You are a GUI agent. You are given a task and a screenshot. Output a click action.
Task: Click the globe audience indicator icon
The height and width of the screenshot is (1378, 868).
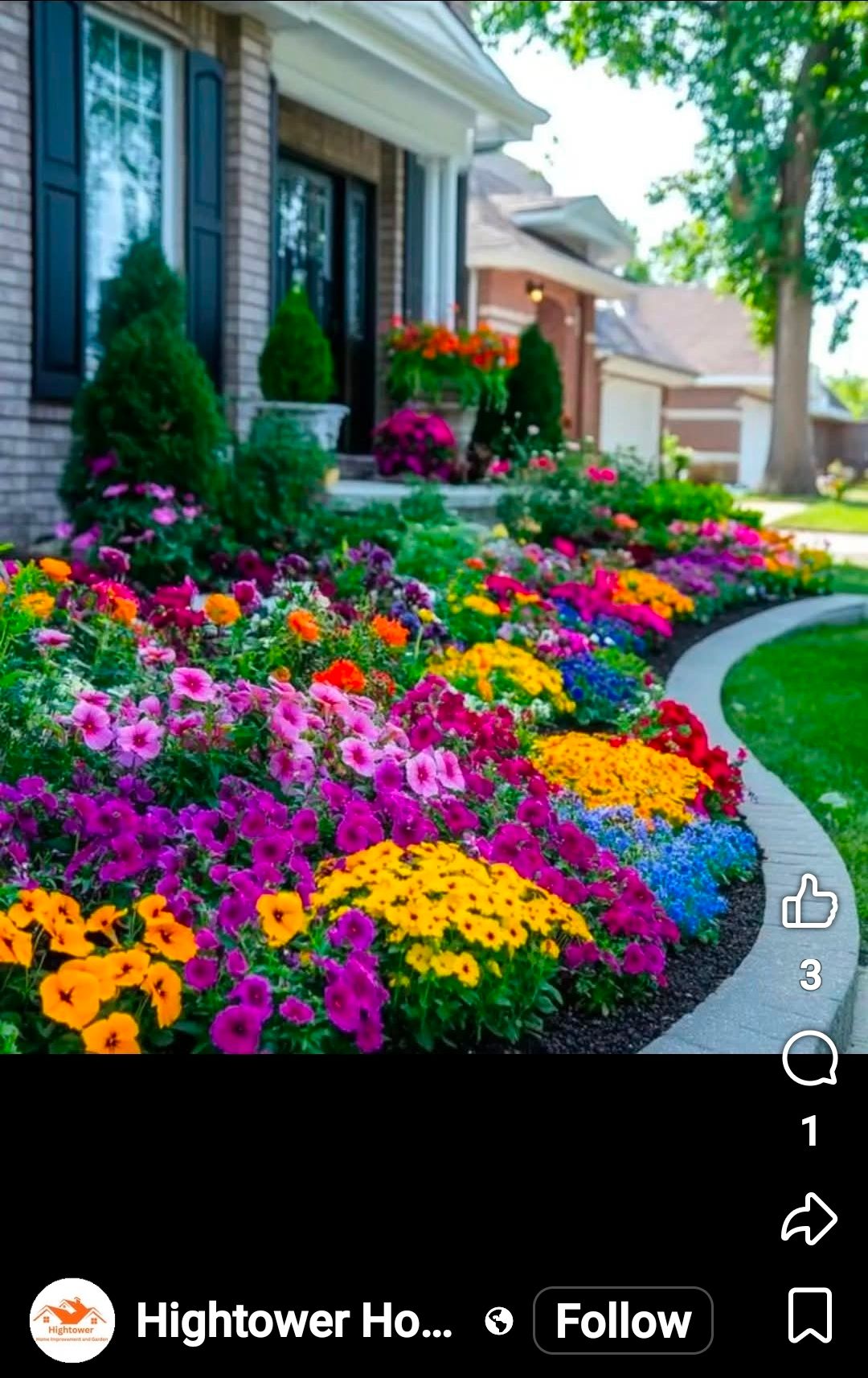point(498,1319)
